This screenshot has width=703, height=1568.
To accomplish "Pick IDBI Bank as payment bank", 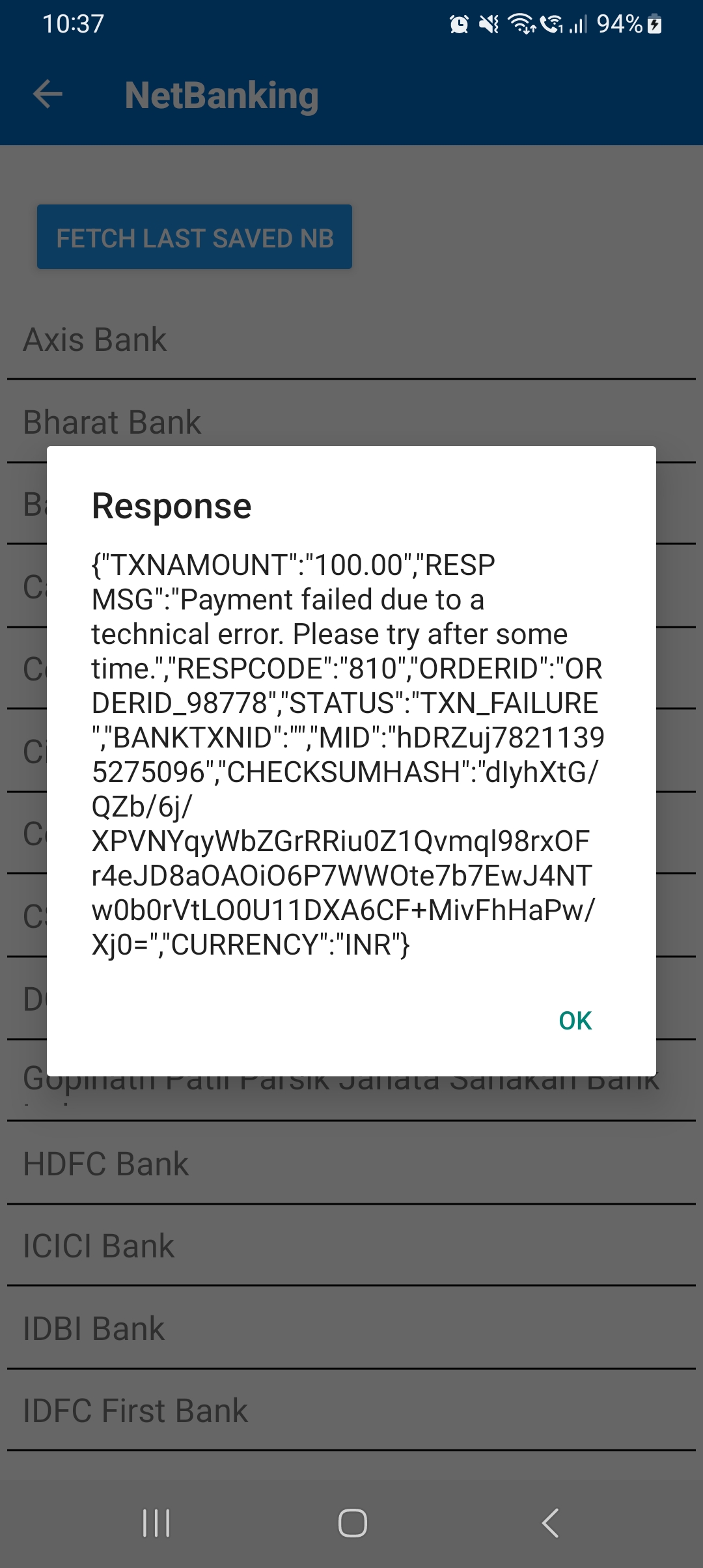I will [x=94, y=1328].
